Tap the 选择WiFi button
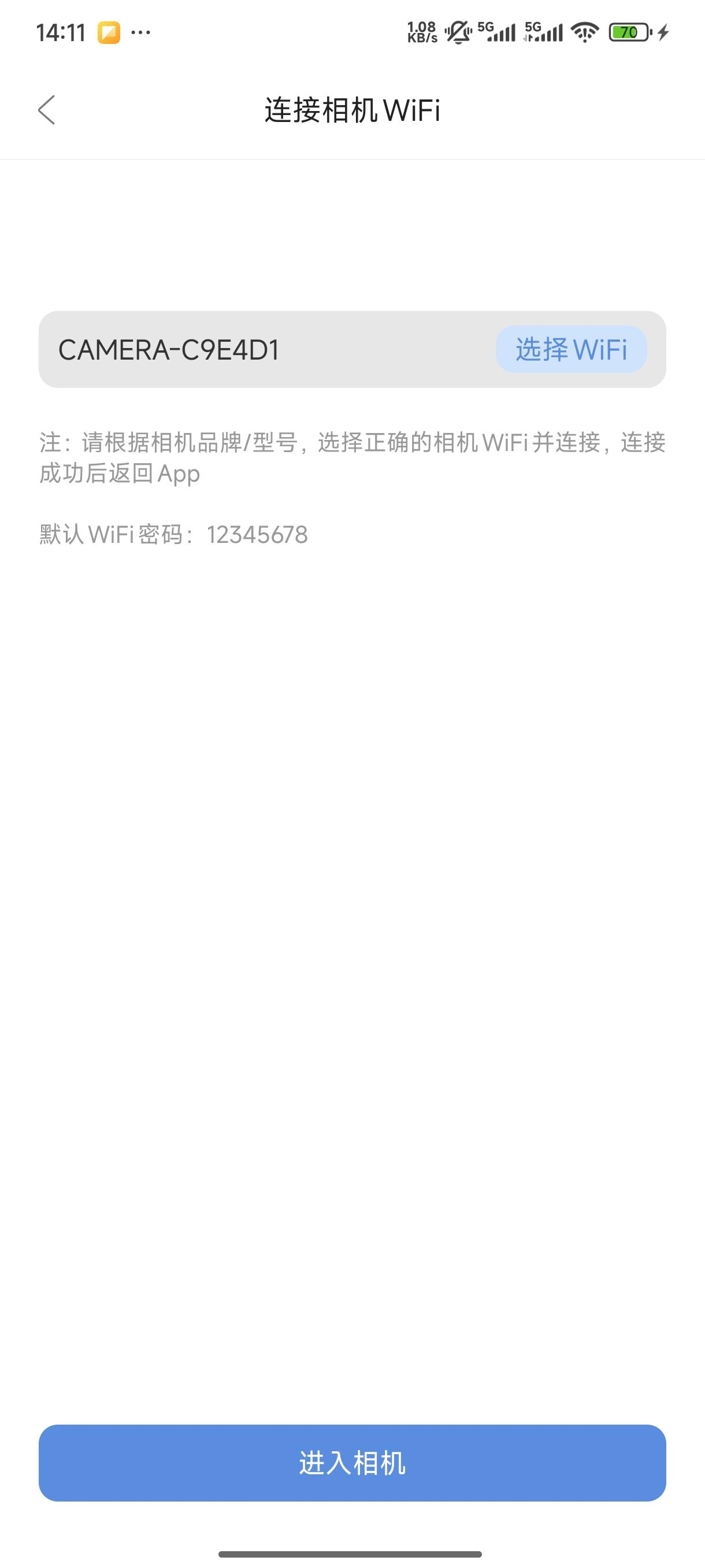 click(570, 349)
